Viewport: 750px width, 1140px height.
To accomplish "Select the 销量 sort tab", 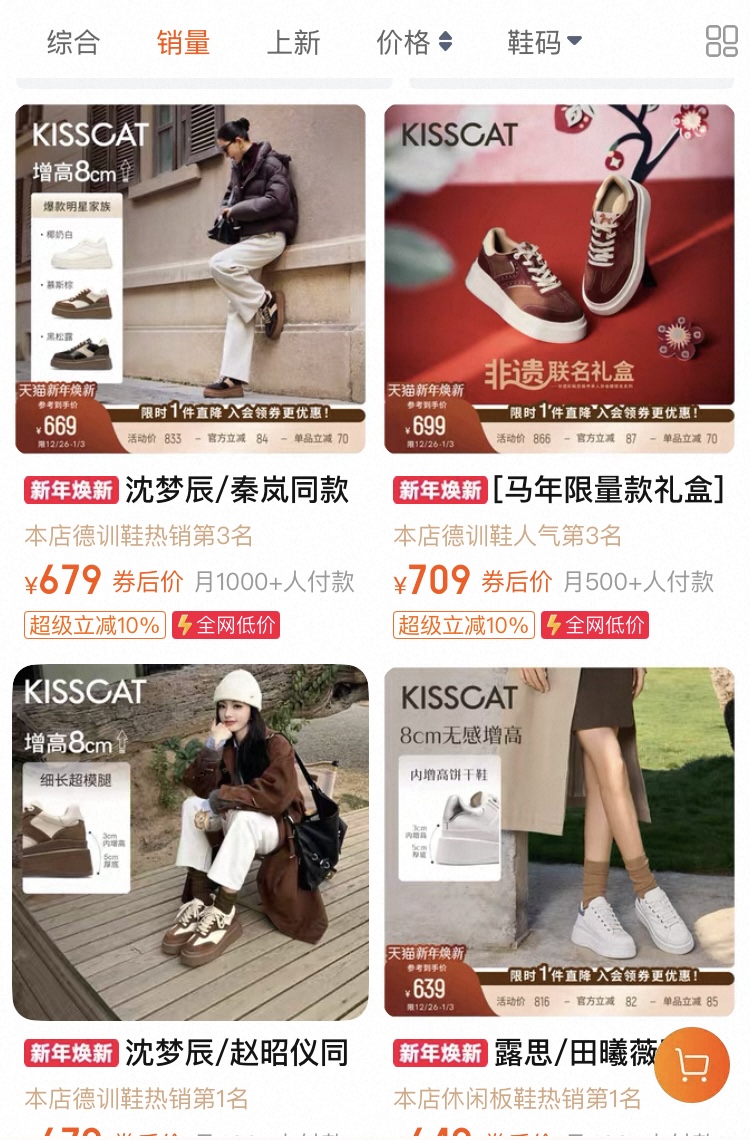I will click(x=183, y=42).
